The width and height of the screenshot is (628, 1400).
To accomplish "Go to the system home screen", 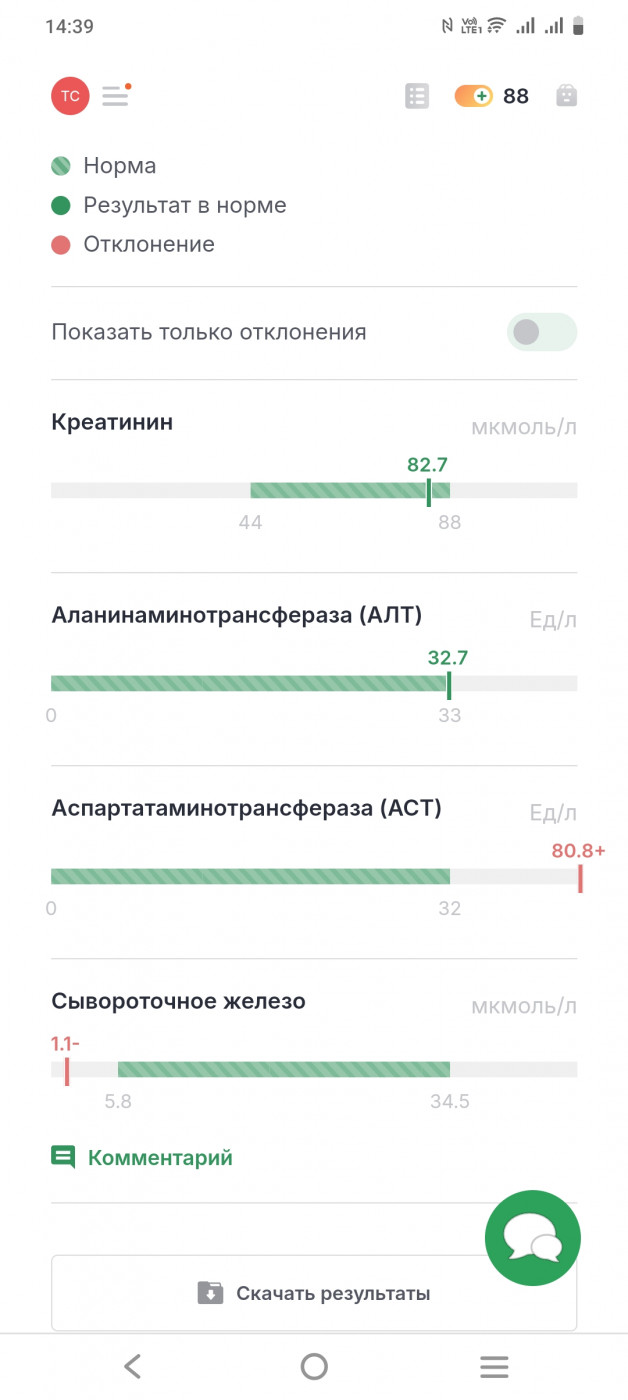I will [x=314, y=1366].
